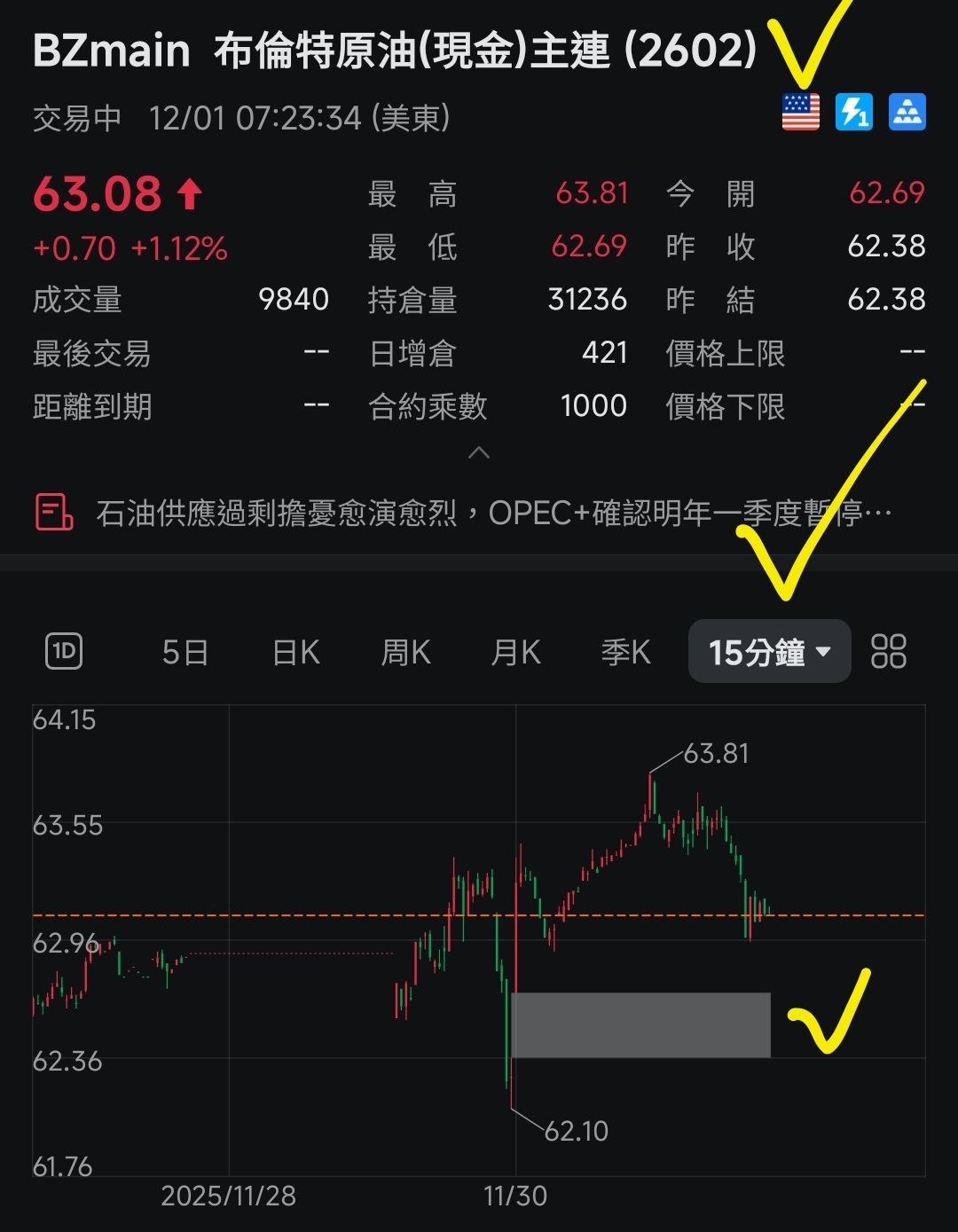Switch chart to the 1D intraday view
This screenshot has width=958, height=1232.
pyautogui.click(x=64, y=652)
